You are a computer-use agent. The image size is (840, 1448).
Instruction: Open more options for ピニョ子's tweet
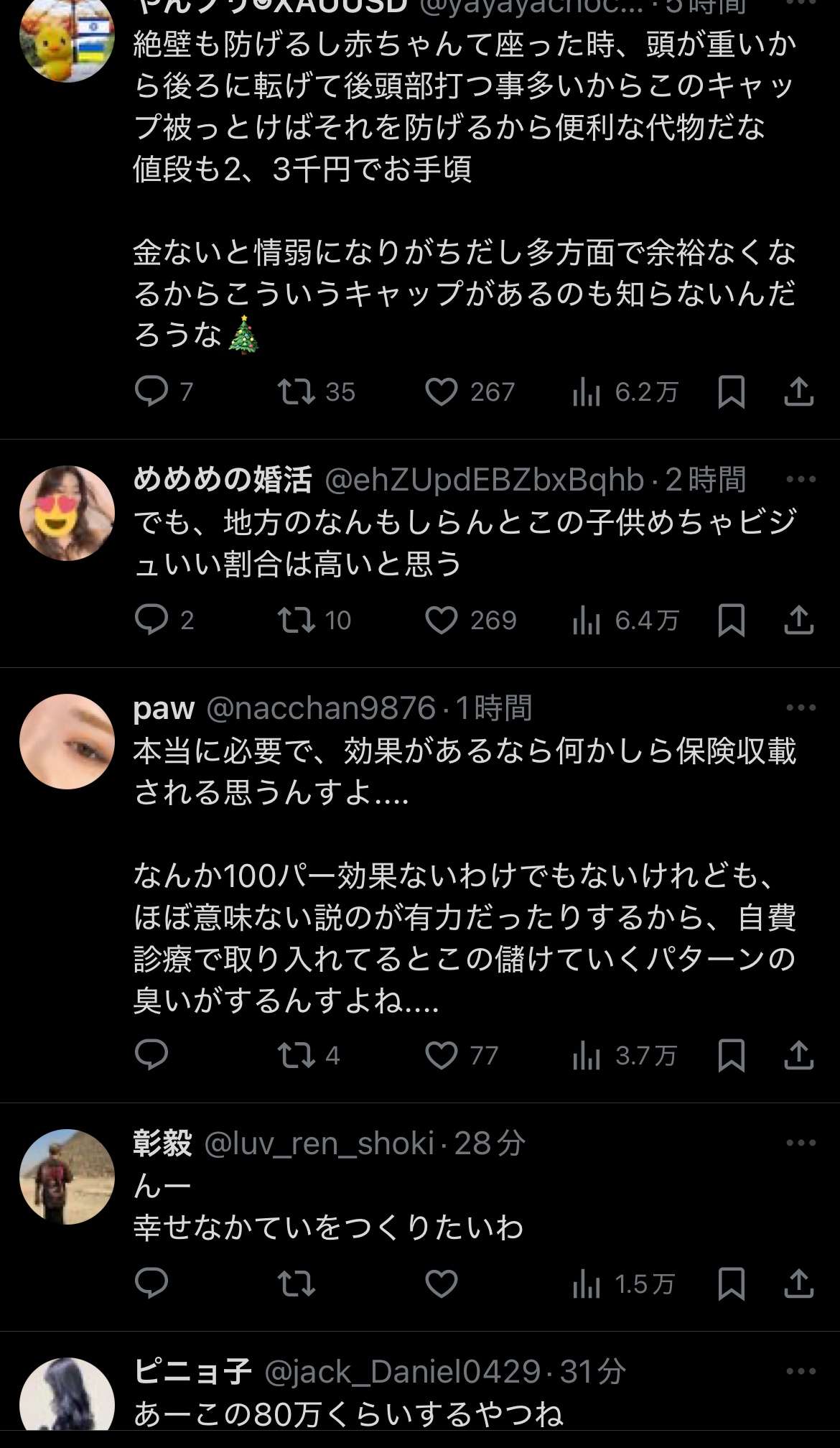pyautogui.click(x=801, y=1372)
